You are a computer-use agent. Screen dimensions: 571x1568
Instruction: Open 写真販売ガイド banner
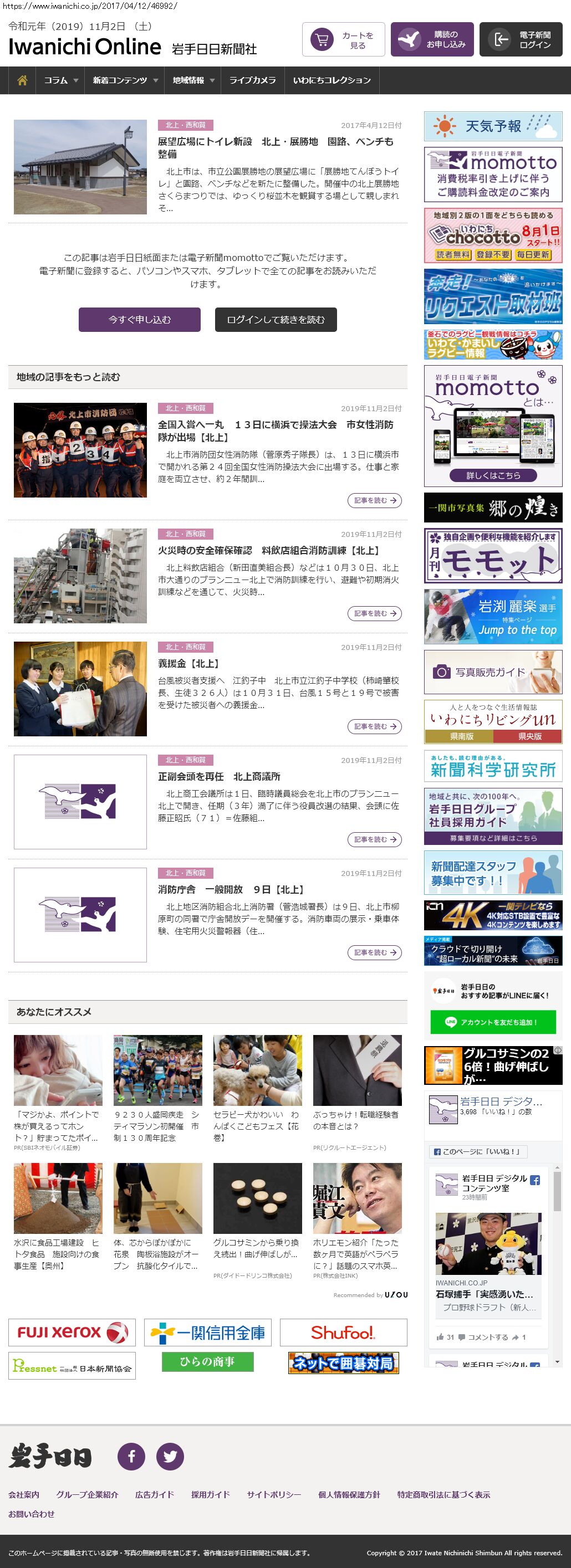tap(493, 672)
